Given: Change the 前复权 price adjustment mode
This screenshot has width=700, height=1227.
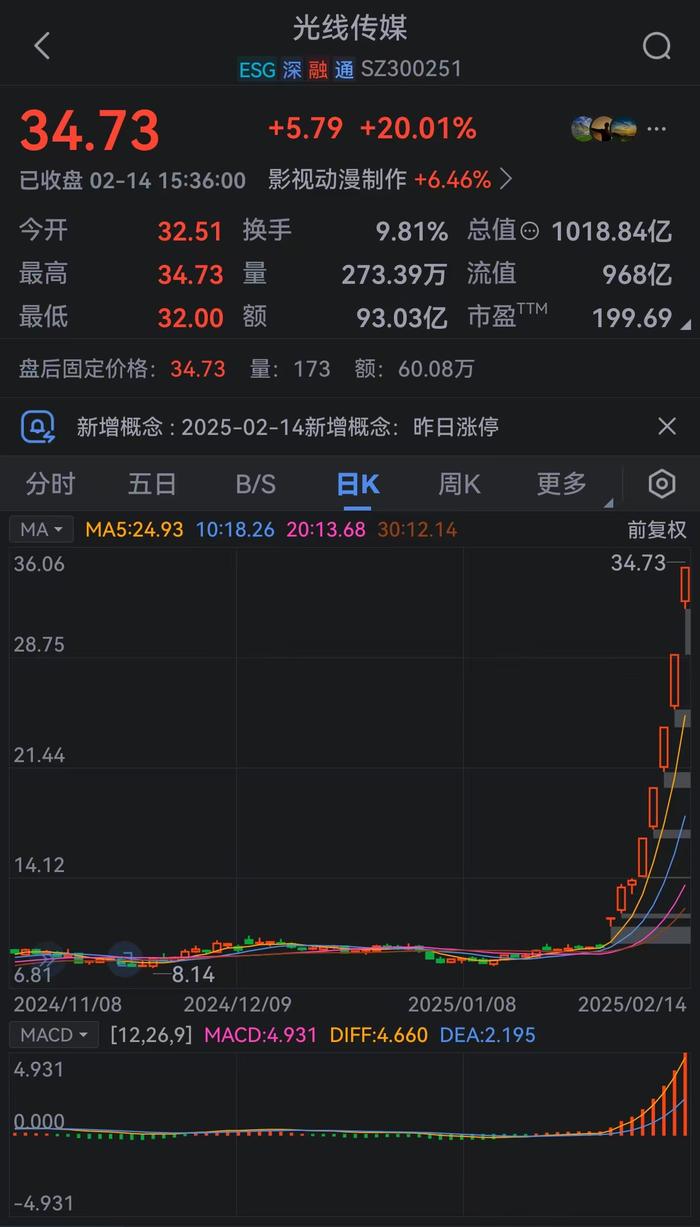Looking at the screenshot, I should point(657,530).
